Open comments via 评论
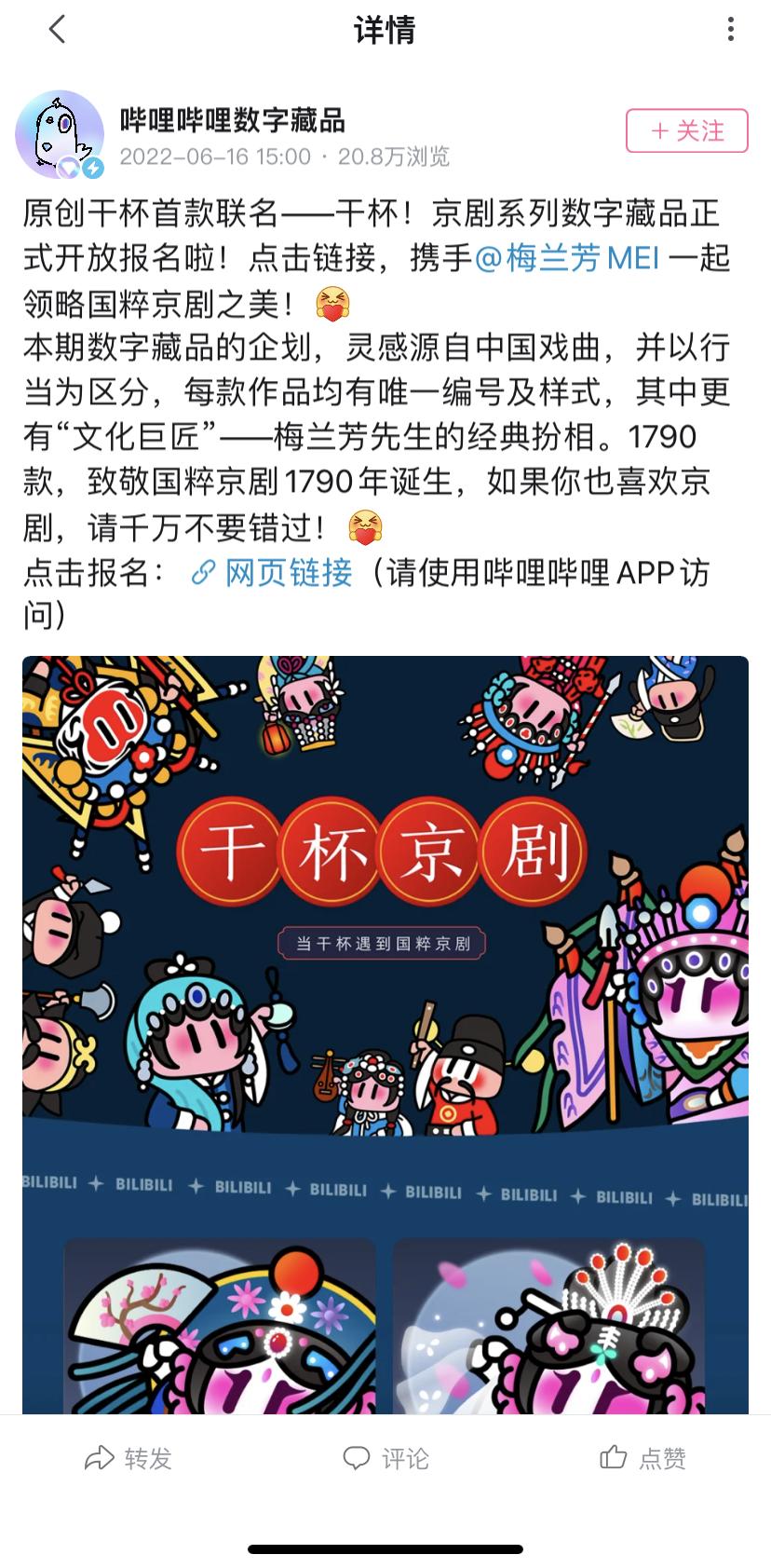771x1568 pixels. pos(385,1458)
